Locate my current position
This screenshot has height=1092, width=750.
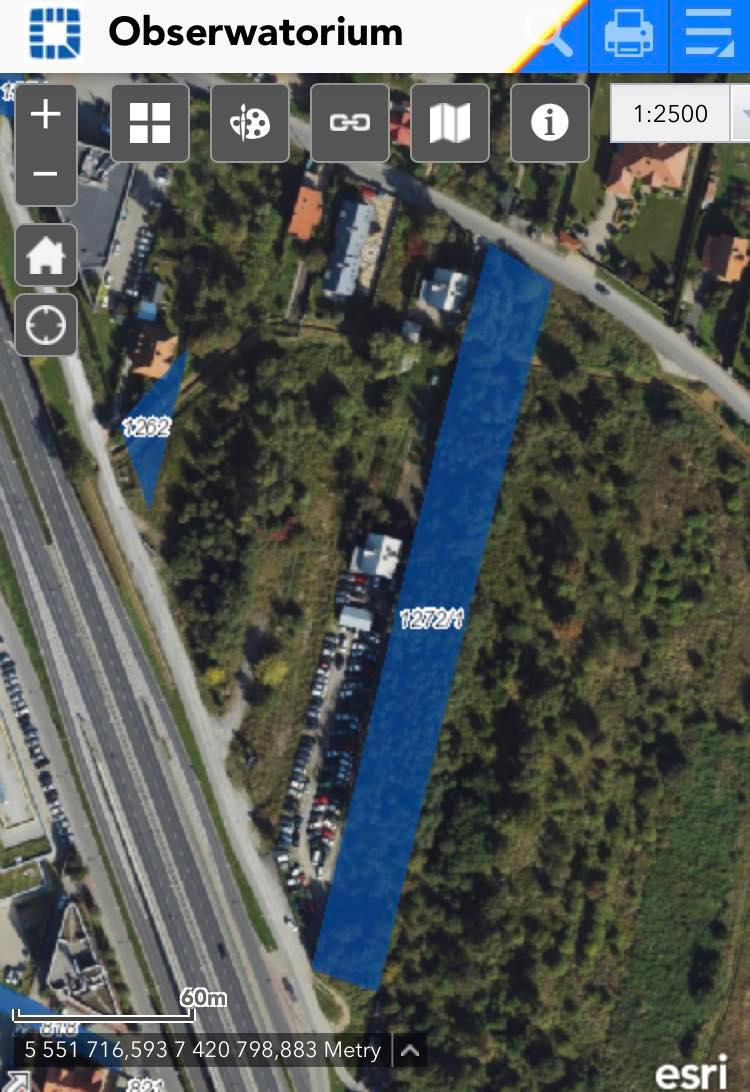46,325
